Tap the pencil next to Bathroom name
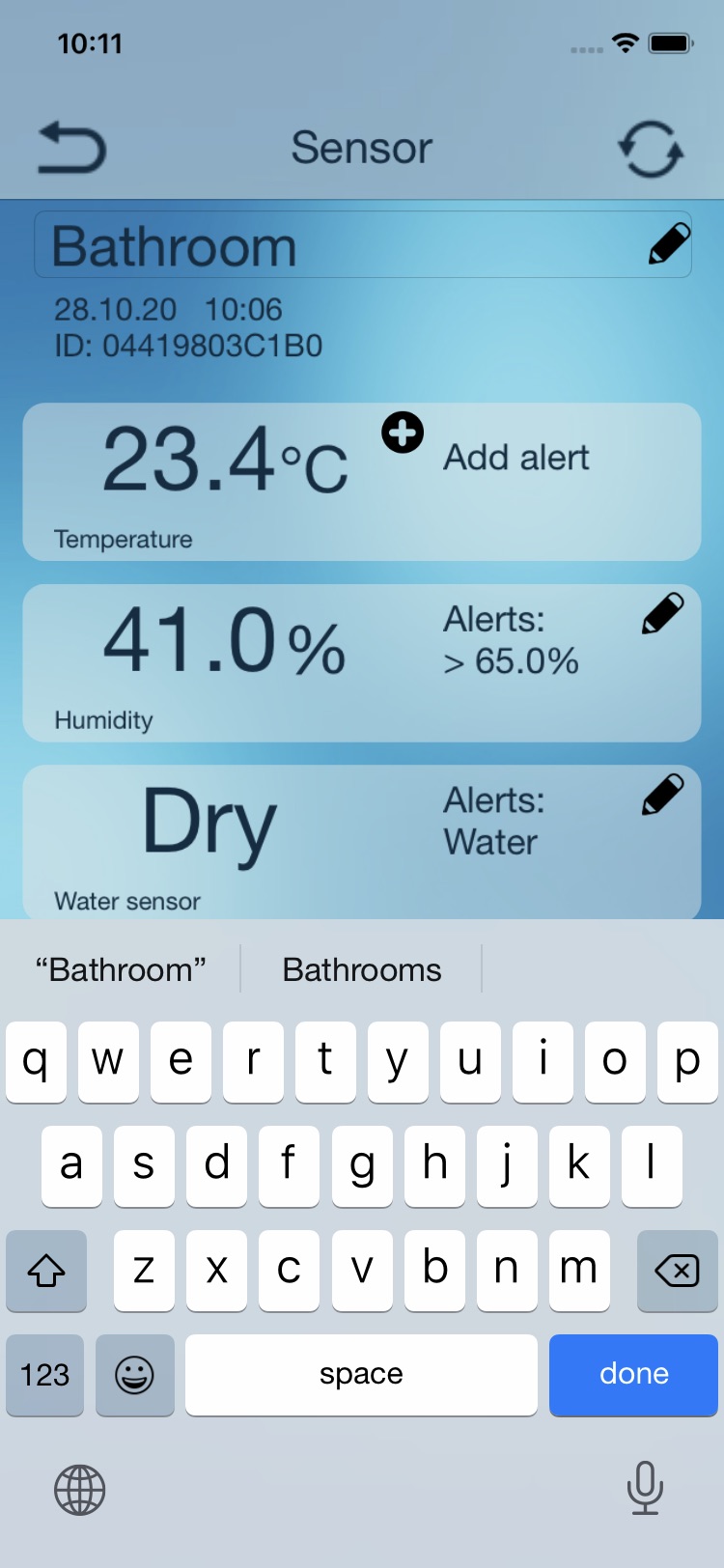 click(x=669, y=244)
